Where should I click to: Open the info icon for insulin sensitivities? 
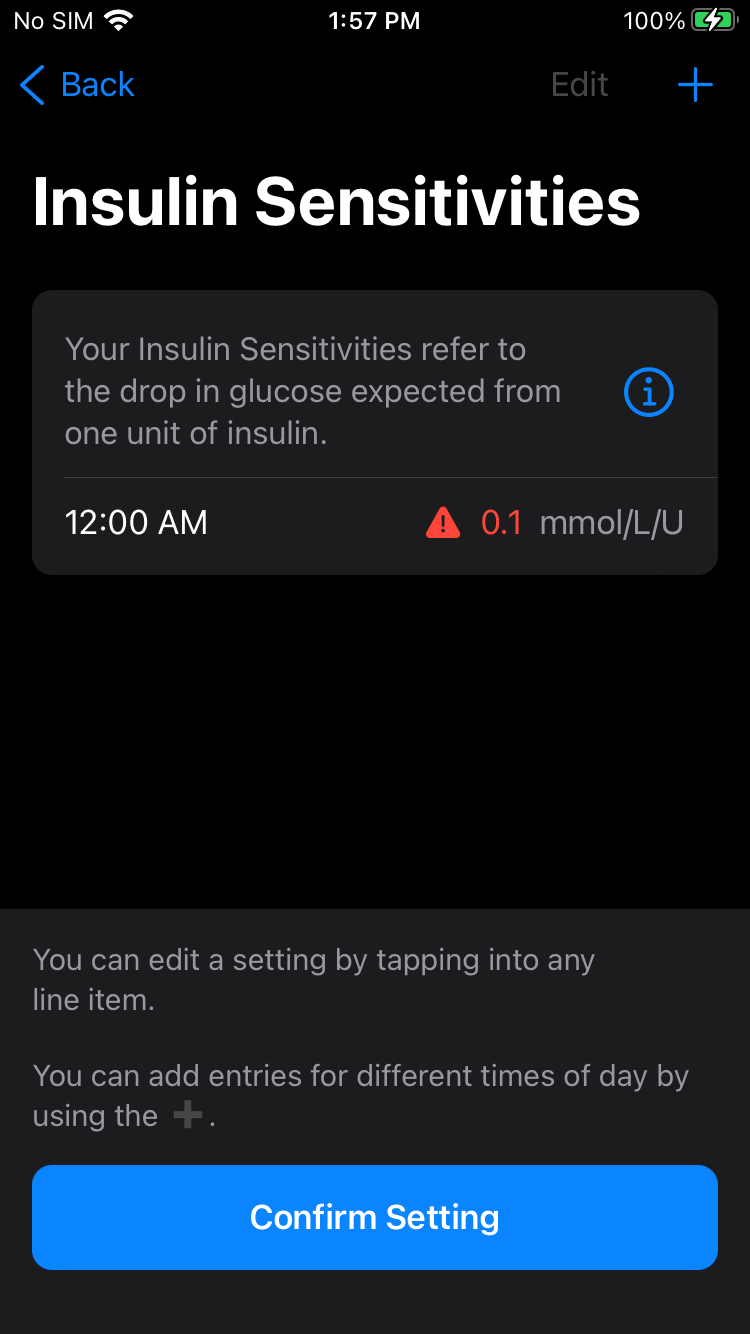(648, 392)
